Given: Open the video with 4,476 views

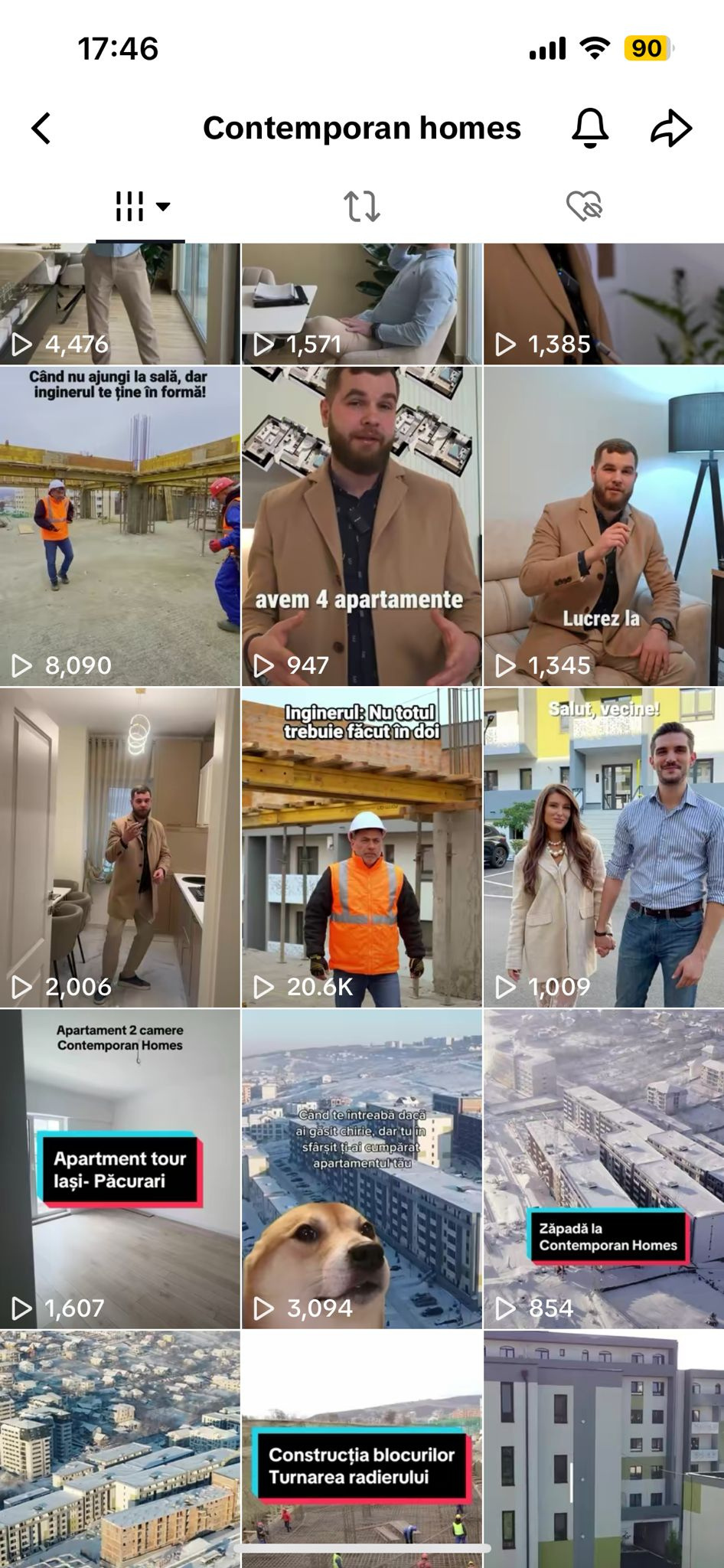Looking at the screenshot, I should click(x=119, y=304).
